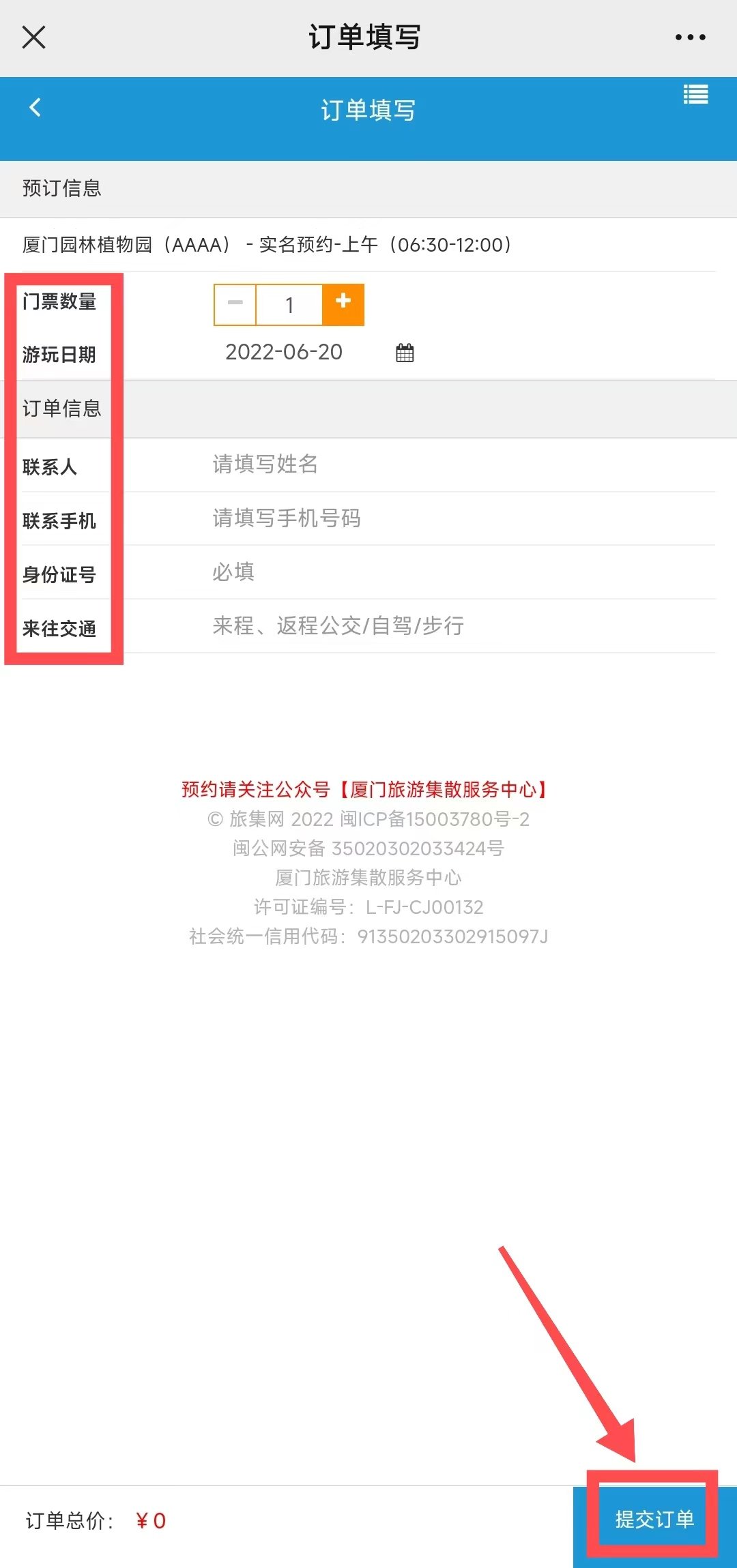Focus the phone number field 请填写手机号码

(409, 518)
